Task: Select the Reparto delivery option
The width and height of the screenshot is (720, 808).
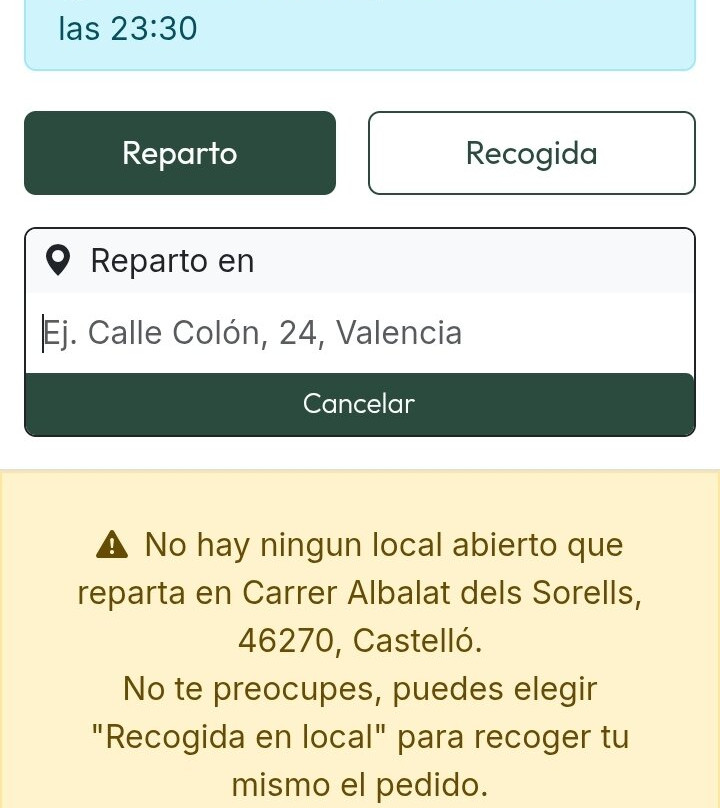Action: [x=180, y=153]
